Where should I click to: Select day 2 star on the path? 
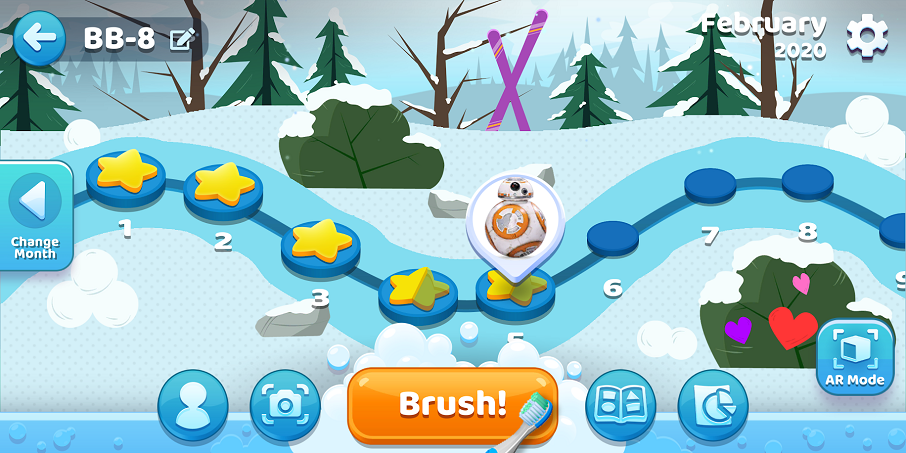click(x=223, y=188)
